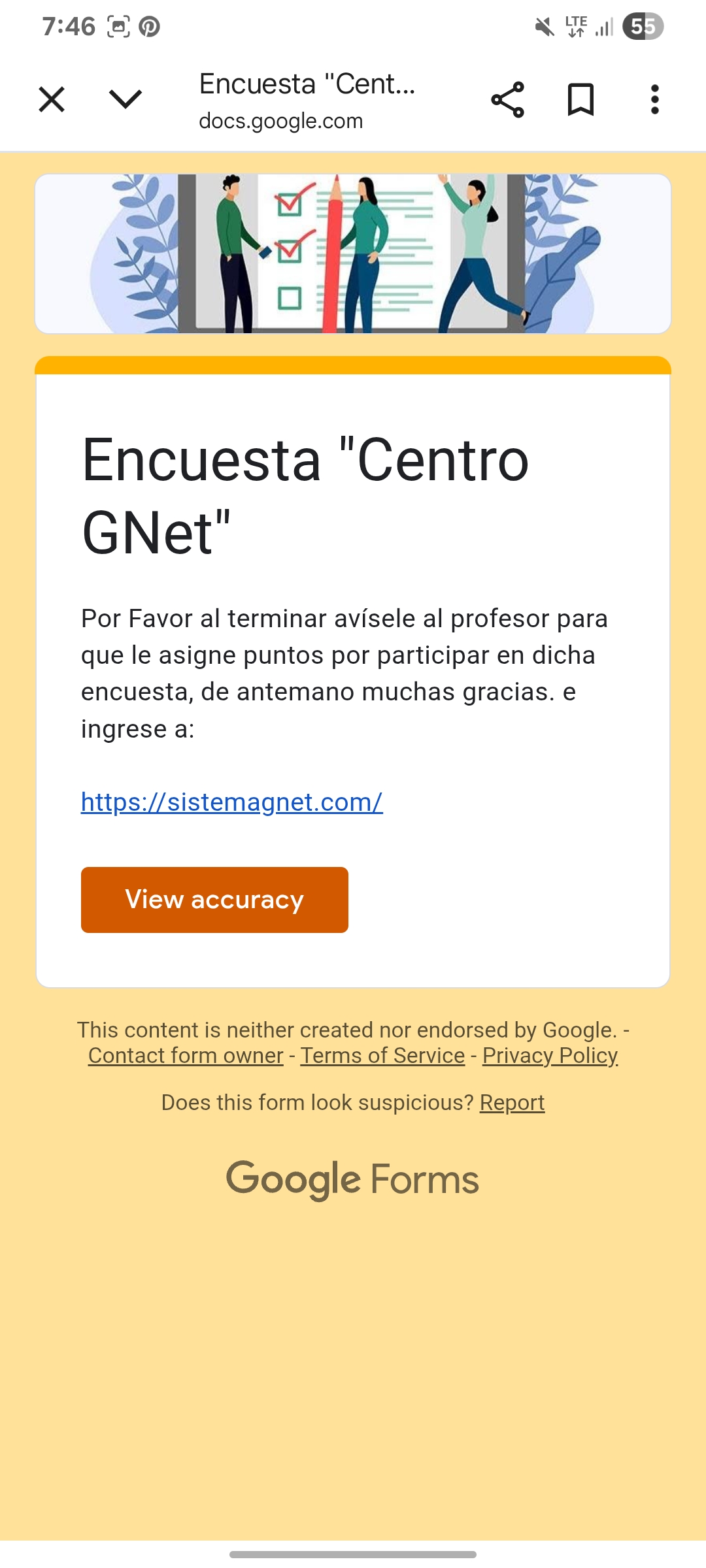View the Privacy Policy link
This screenshot has height=1568, width=706.
(550, 1056)
